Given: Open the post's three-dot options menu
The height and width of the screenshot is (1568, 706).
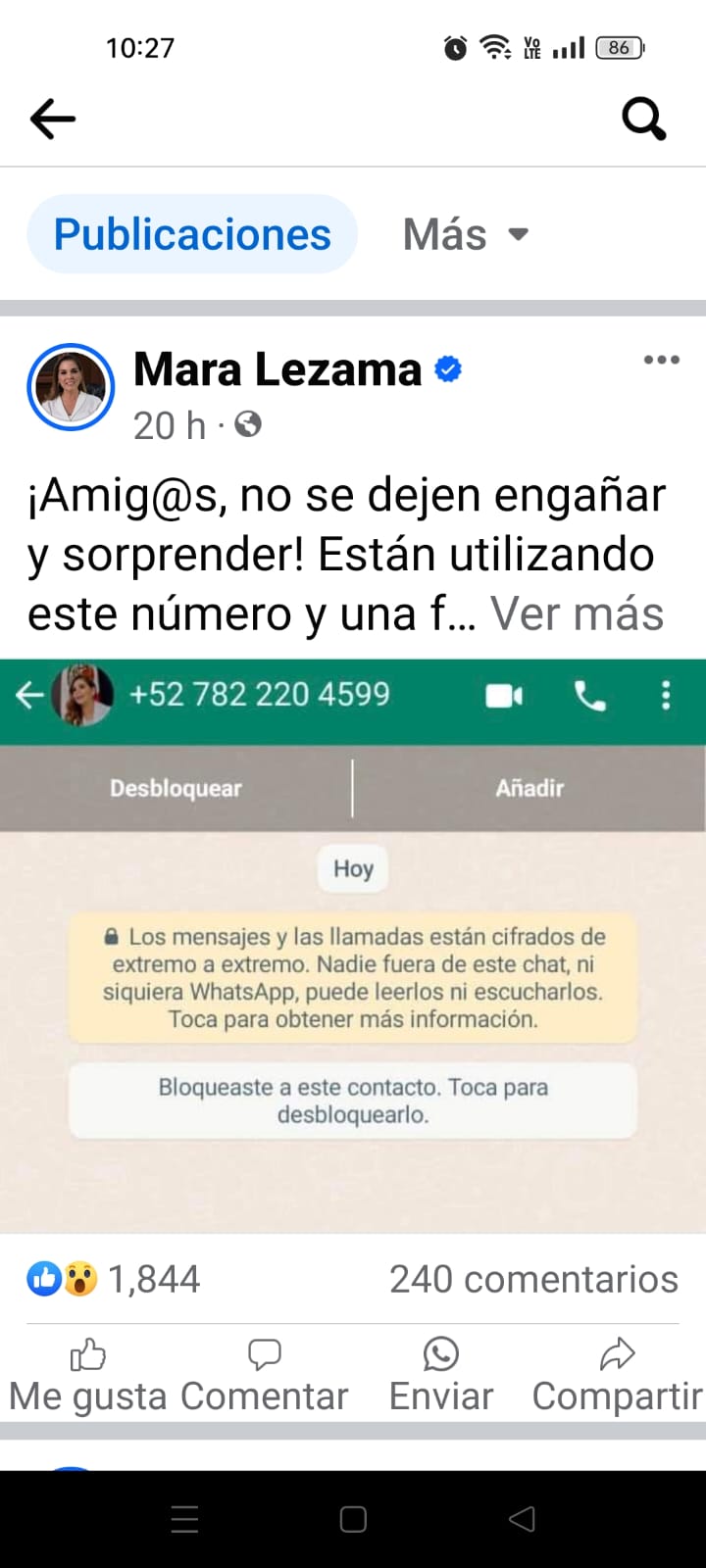Looking at the screenshot, I should [662, 361].
